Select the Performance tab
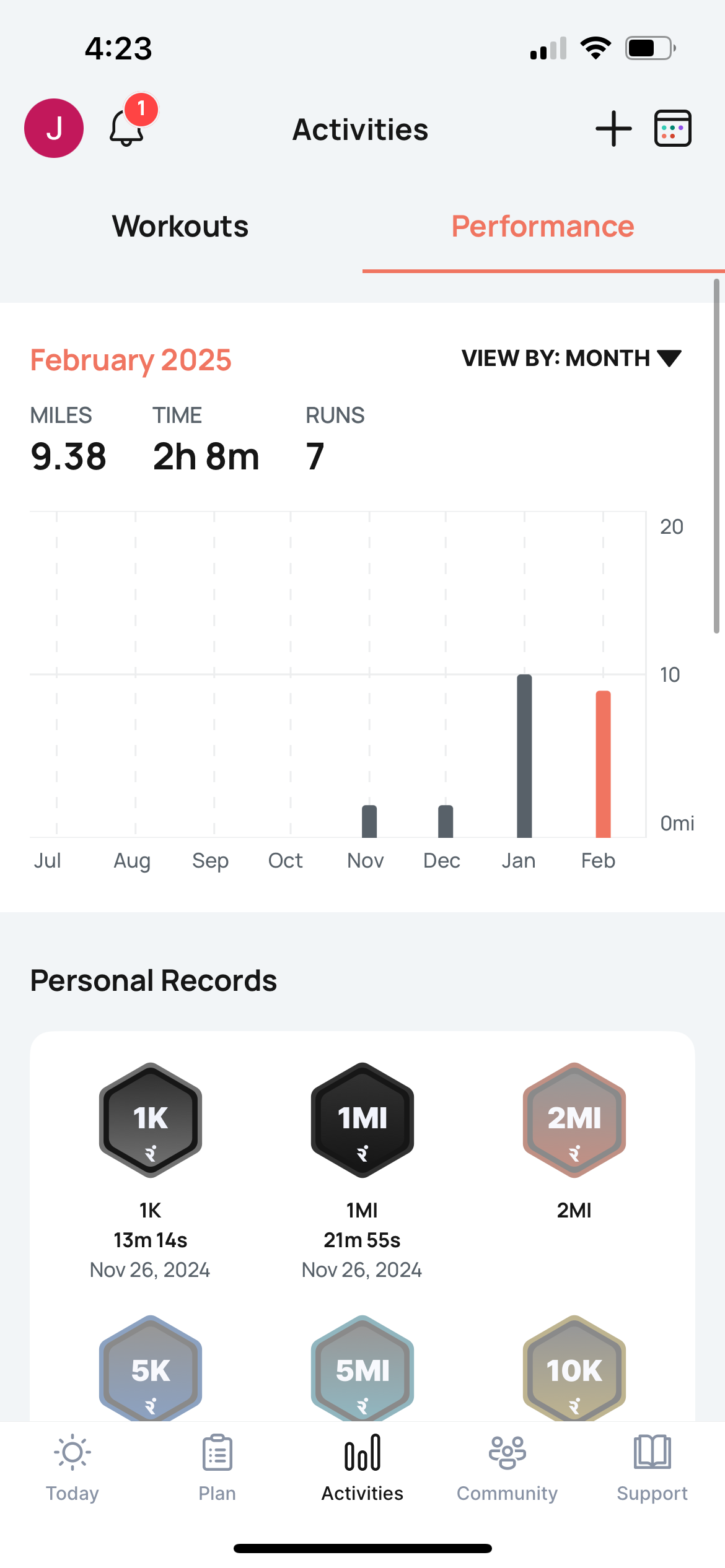725x1568 pixels. click(x=543, y=227)
